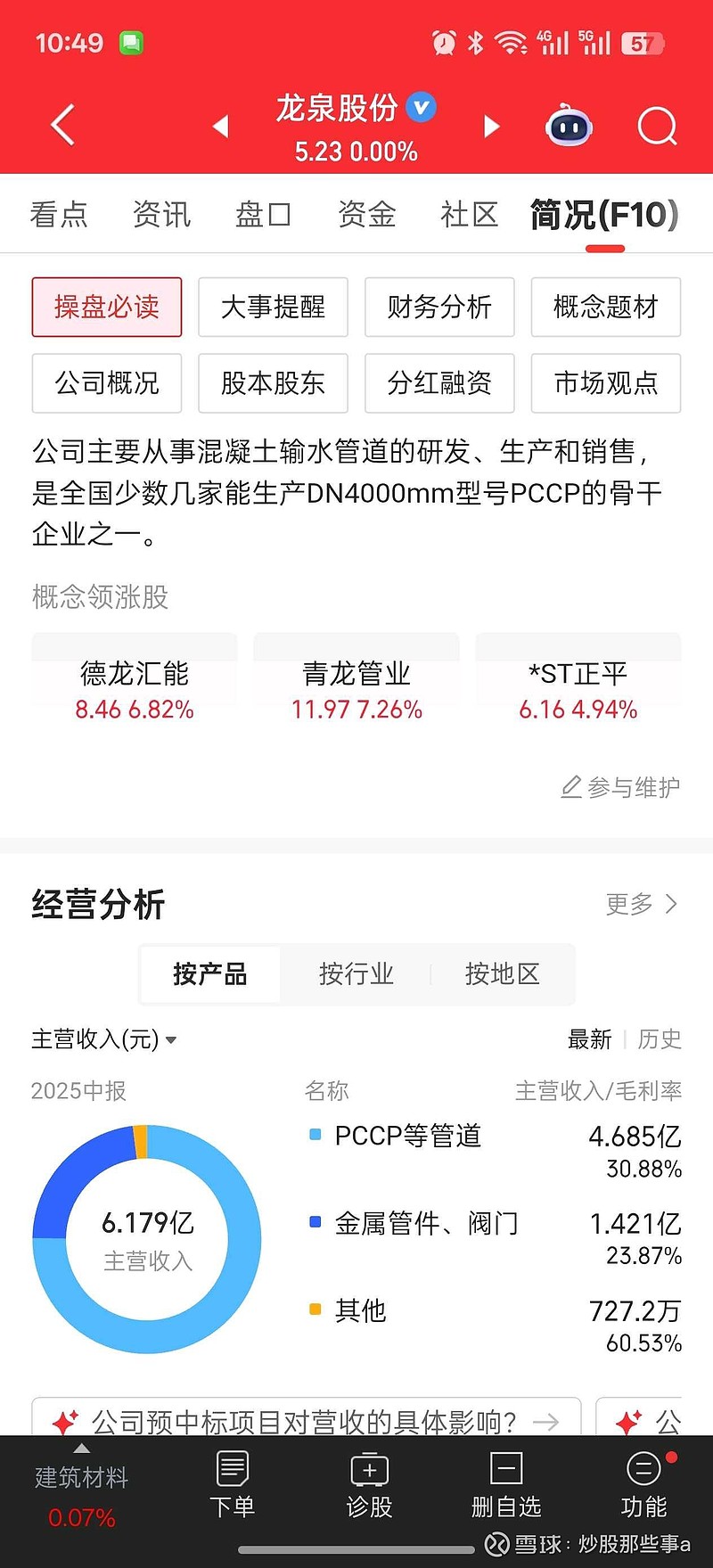Tap the 参与维护 link
The height and width of the screenshot is (1568, 713).
tap(620, 787)
